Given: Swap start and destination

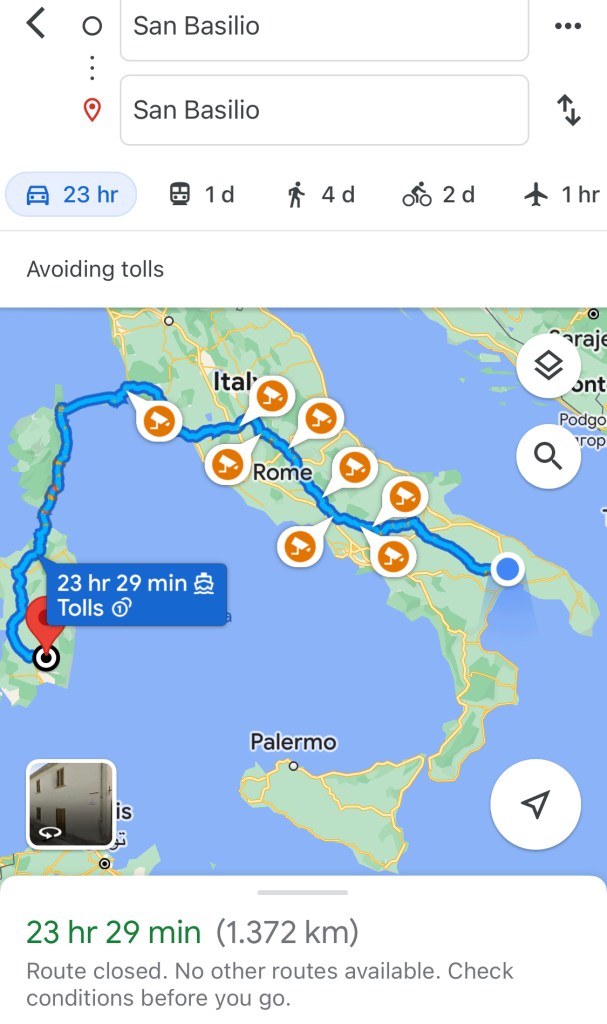Looking at the screenshot, I should 568,110.
